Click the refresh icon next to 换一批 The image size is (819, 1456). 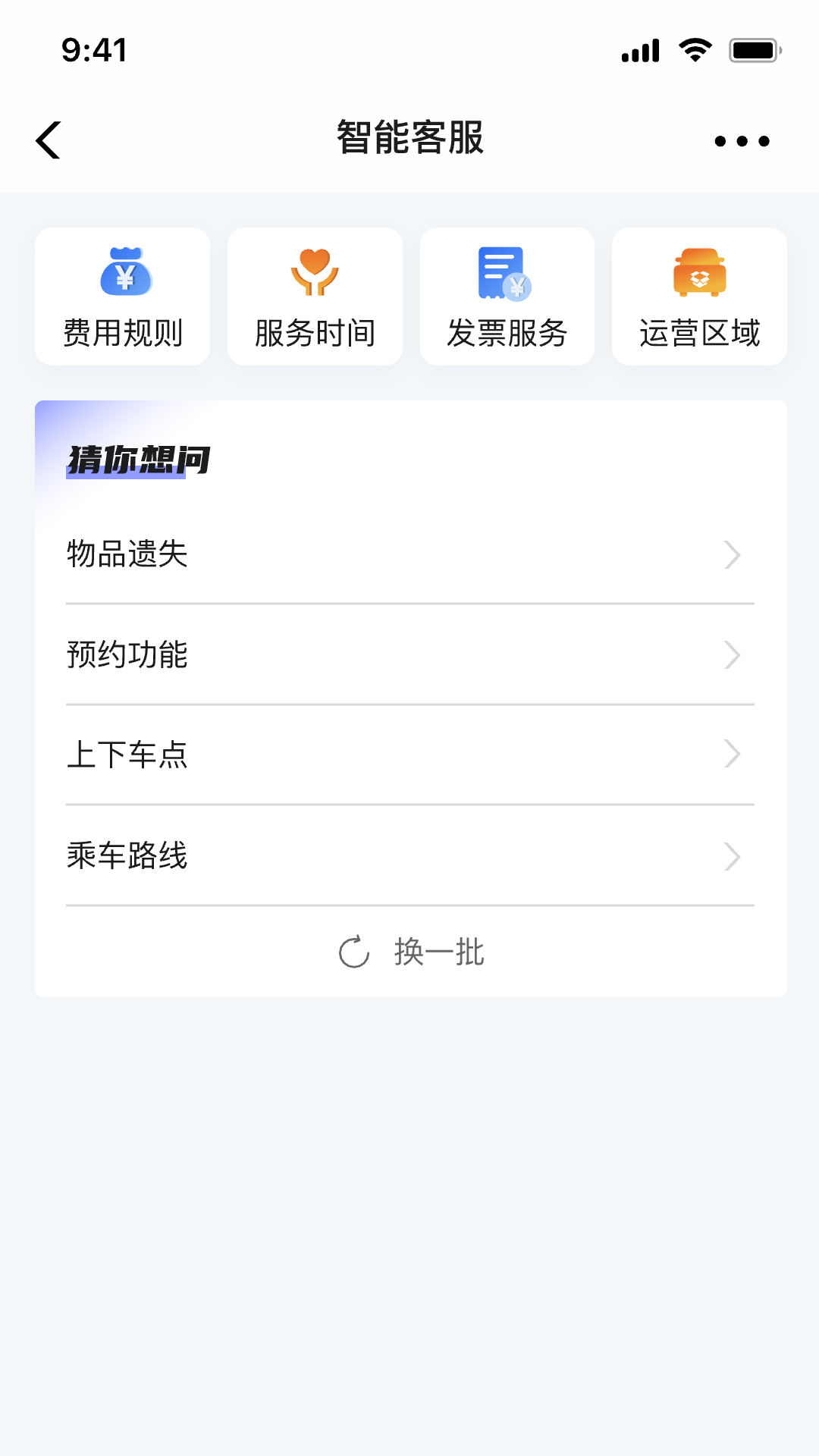pyautogui.click(x=353, y=953)
